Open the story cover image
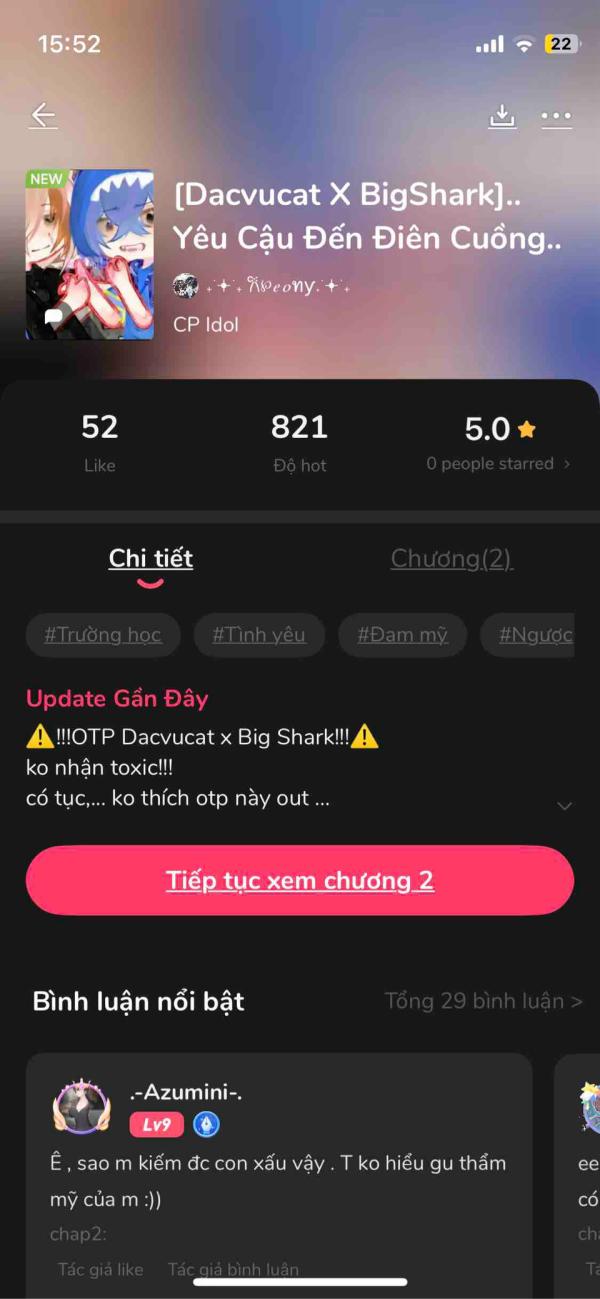 point(90,255)
